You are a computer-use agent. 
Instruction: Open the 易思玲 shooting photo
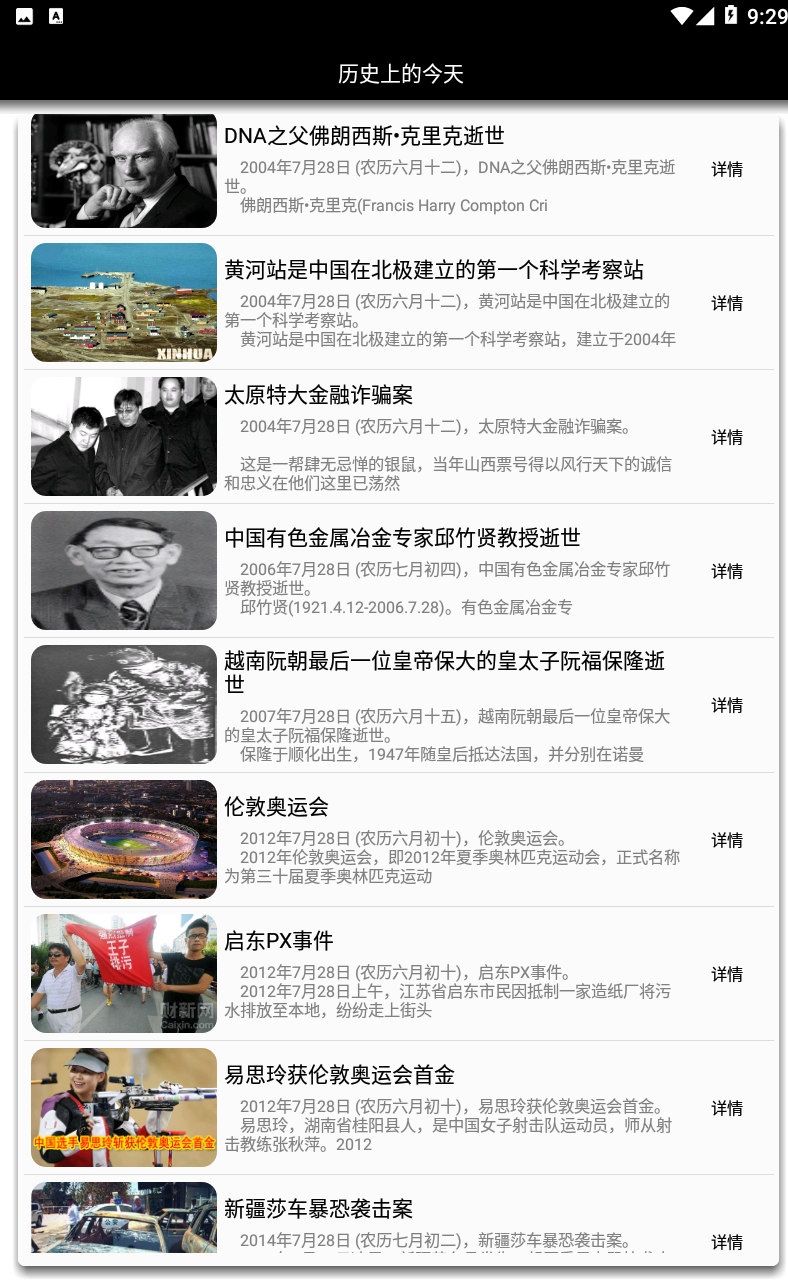124,1108
